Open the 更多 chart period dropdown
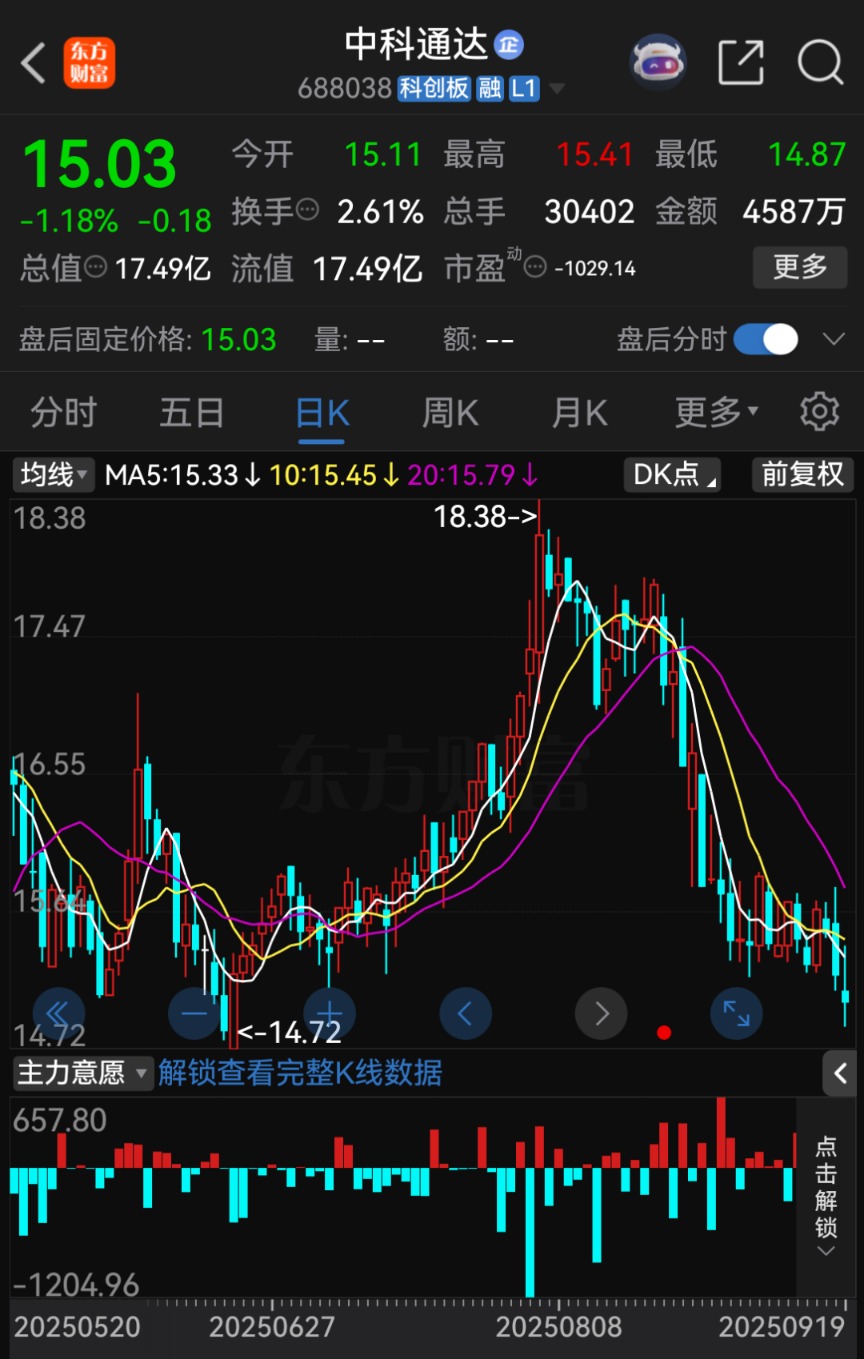The image size is (864, 1359). tap(716, 412)
